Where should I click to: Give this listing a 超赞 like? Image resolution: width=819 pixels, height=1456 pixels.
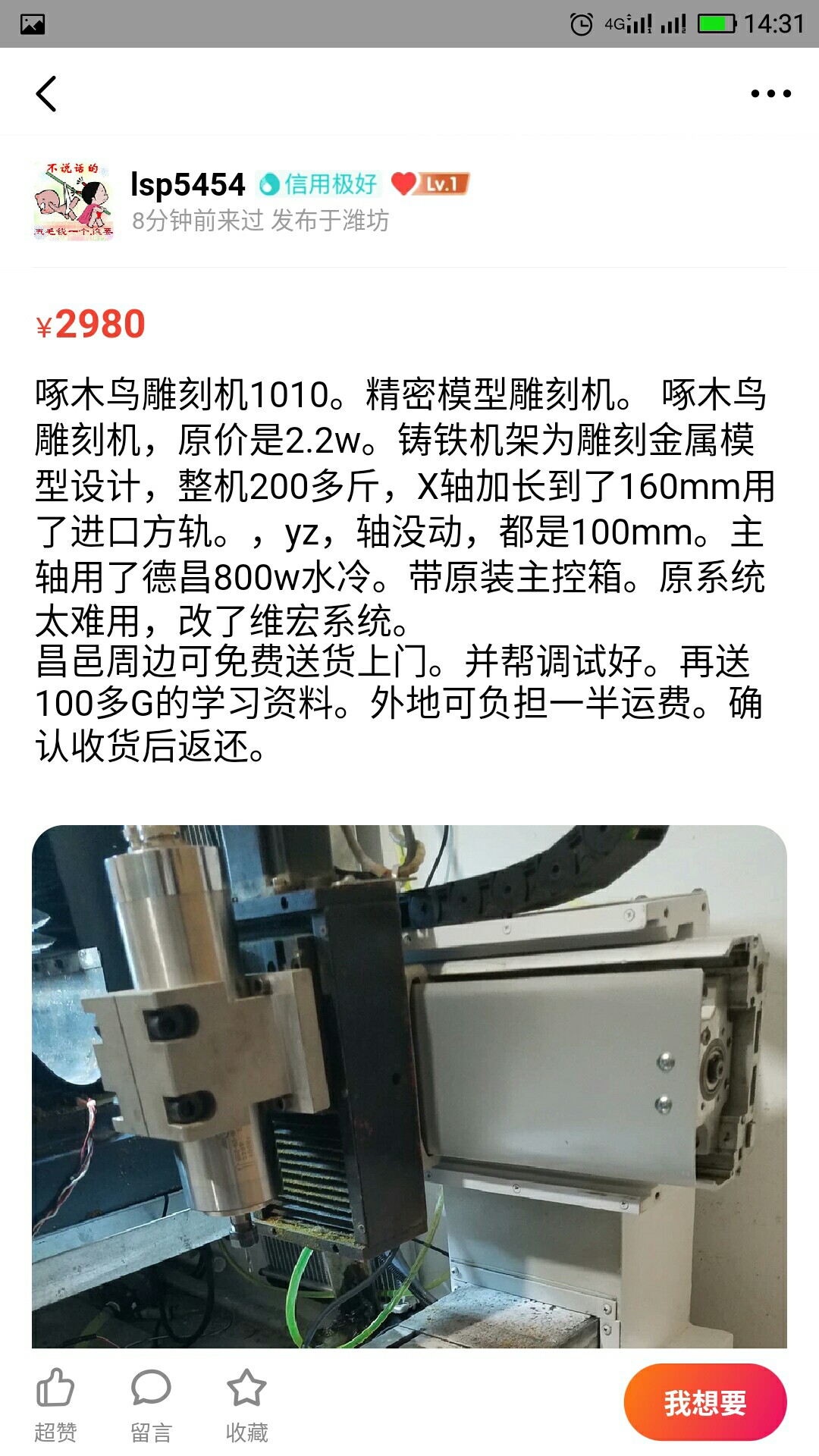point(55,1404)
